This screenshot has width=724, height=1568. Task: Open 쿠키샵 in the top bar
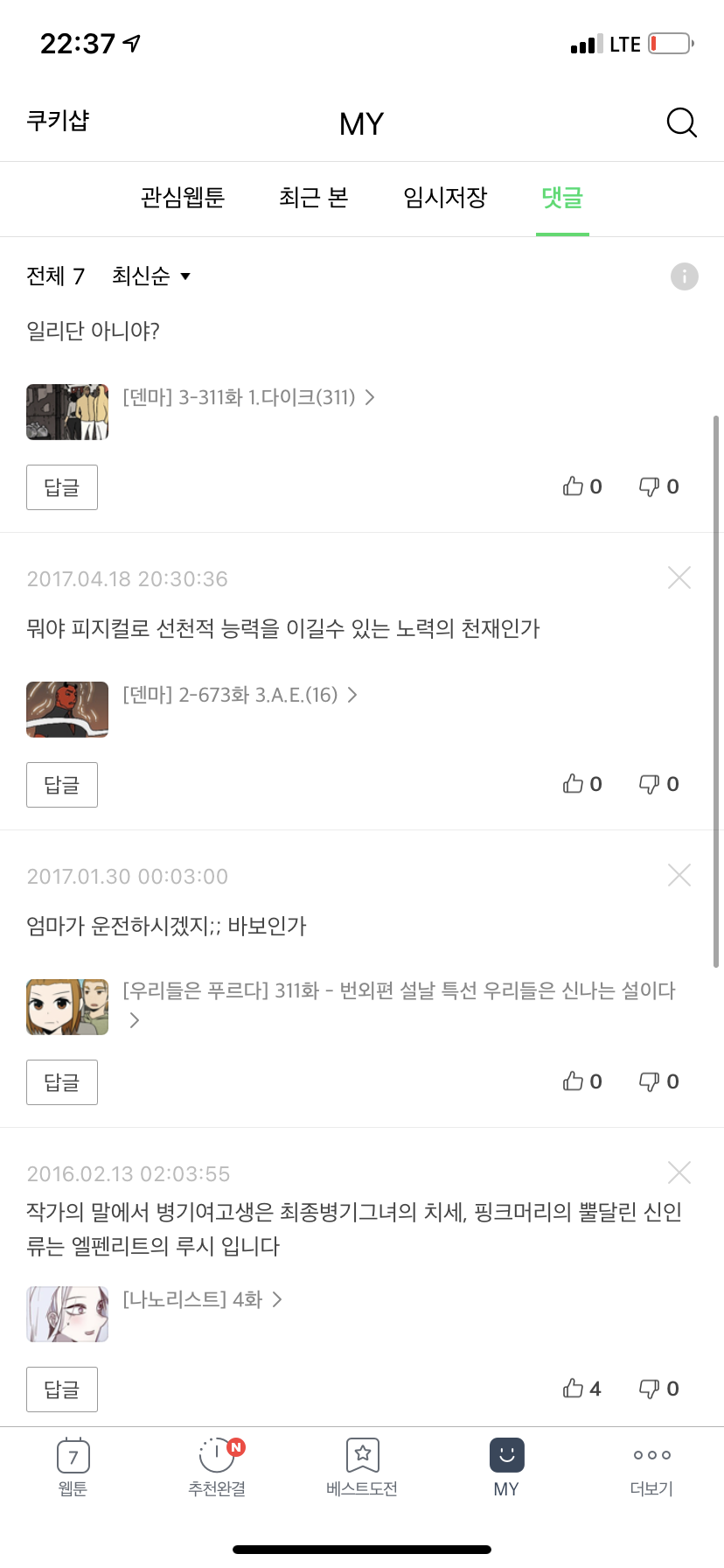(x=58, y=121)
